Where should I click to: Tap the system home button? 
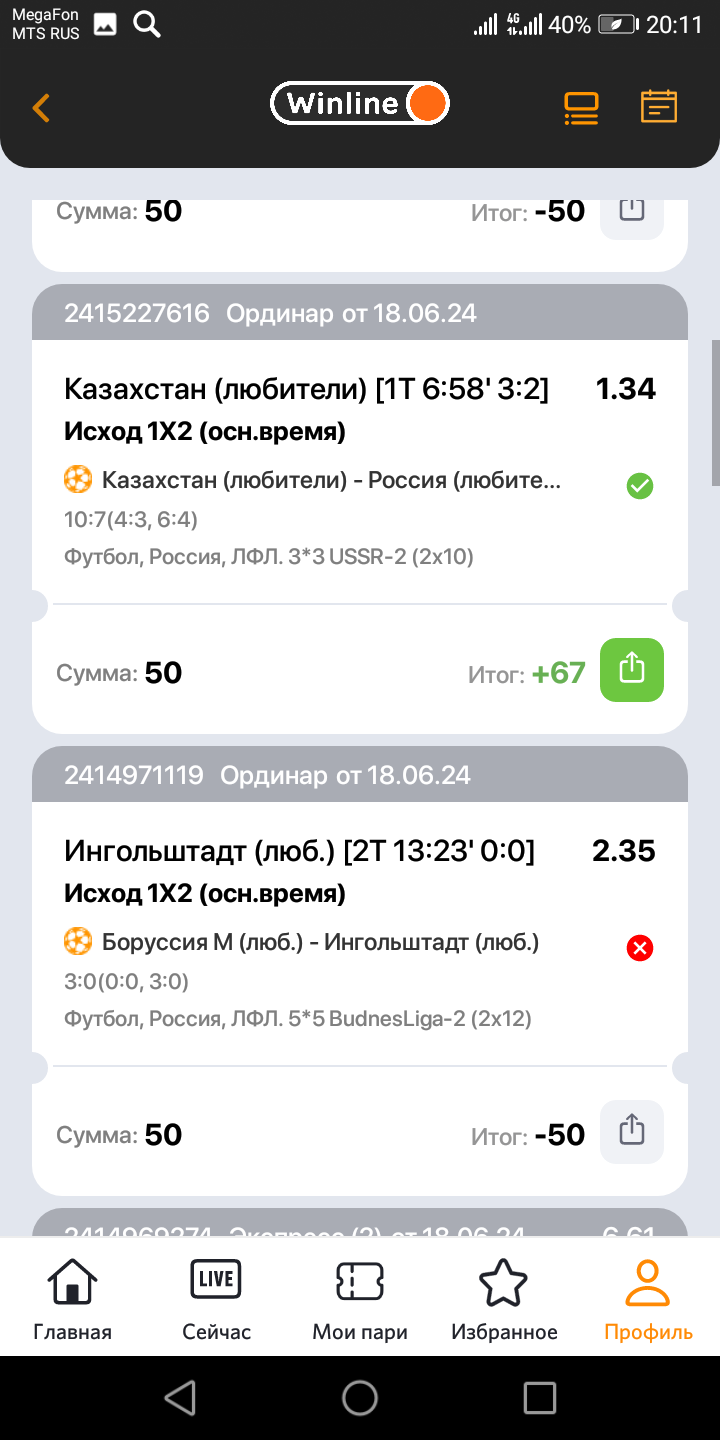360,1398
